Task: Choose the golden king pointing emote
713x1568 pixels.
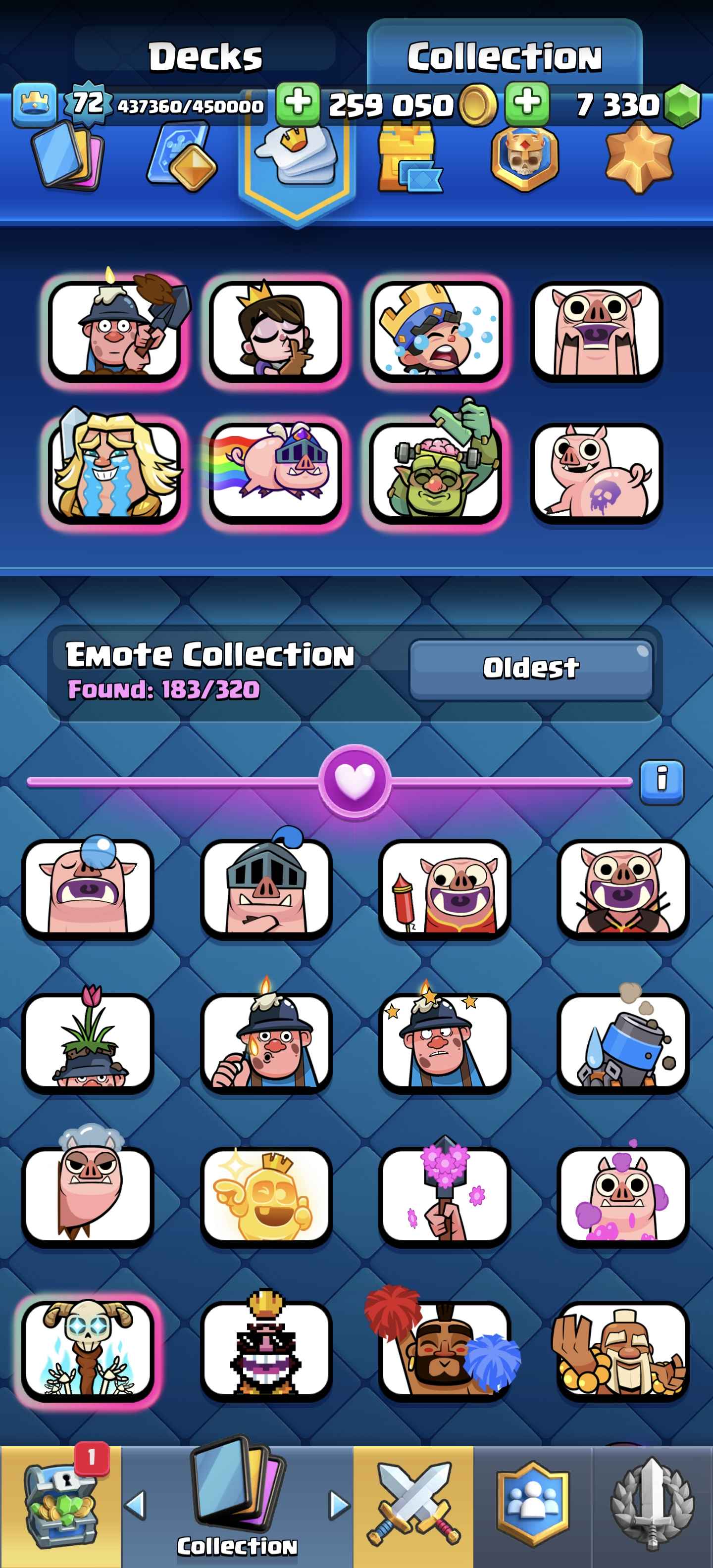Action: (x=266, y=1196)
